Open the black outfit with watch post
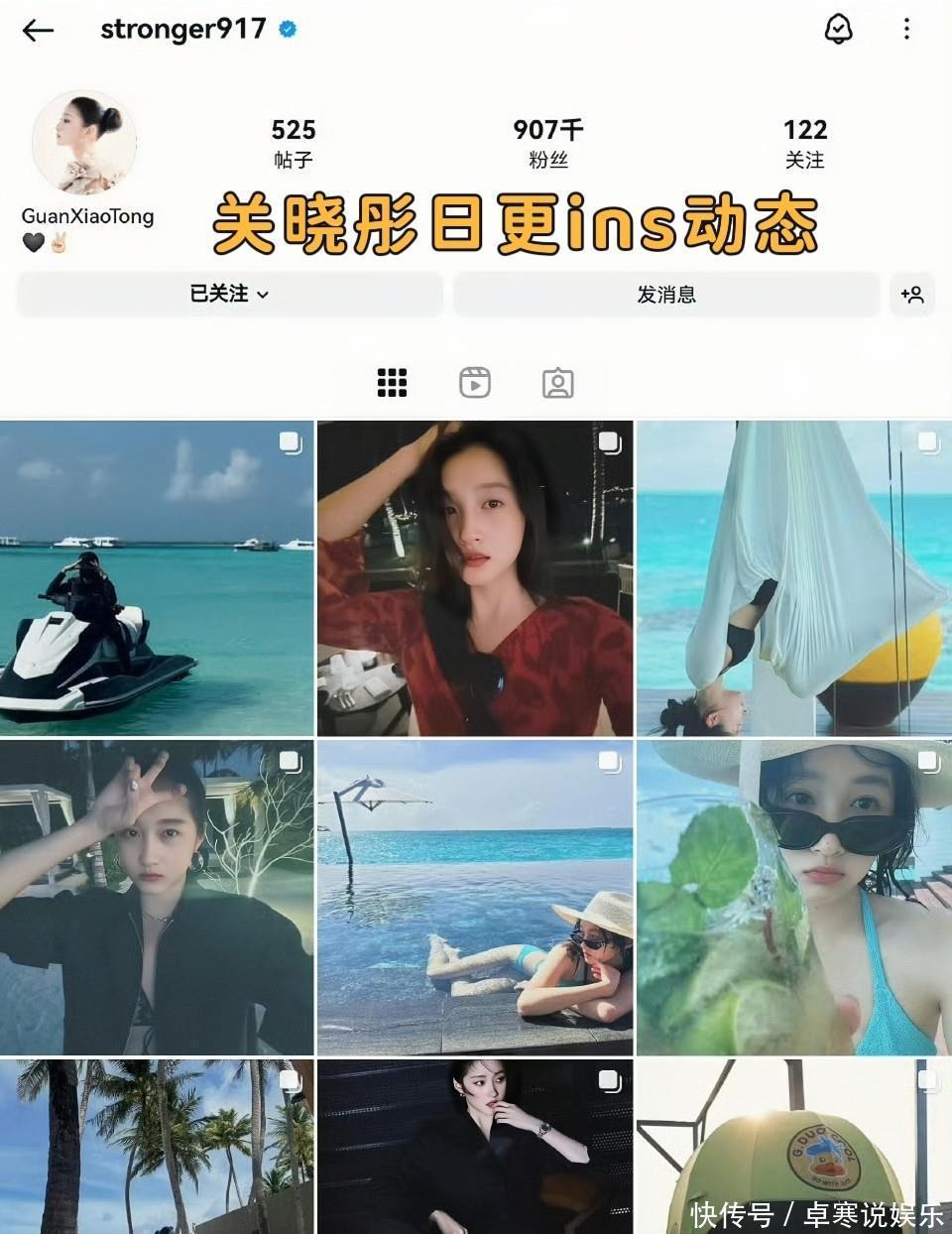This screenshot has height=1234, width=952. point(475,1147)
